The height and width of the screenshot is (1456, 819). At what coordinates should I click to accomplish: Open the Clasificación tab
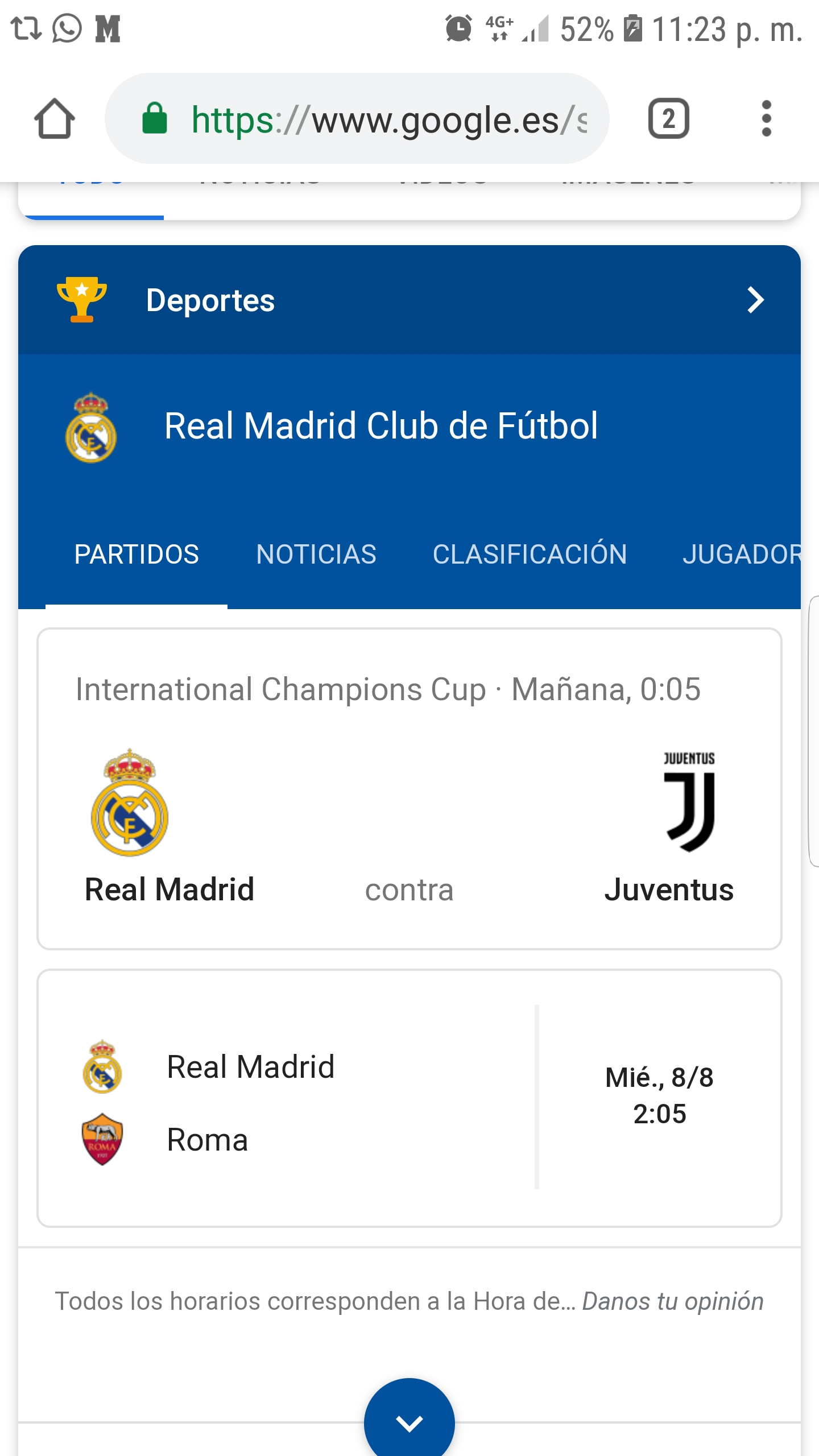pyautogui.click(x=530, y=555)
